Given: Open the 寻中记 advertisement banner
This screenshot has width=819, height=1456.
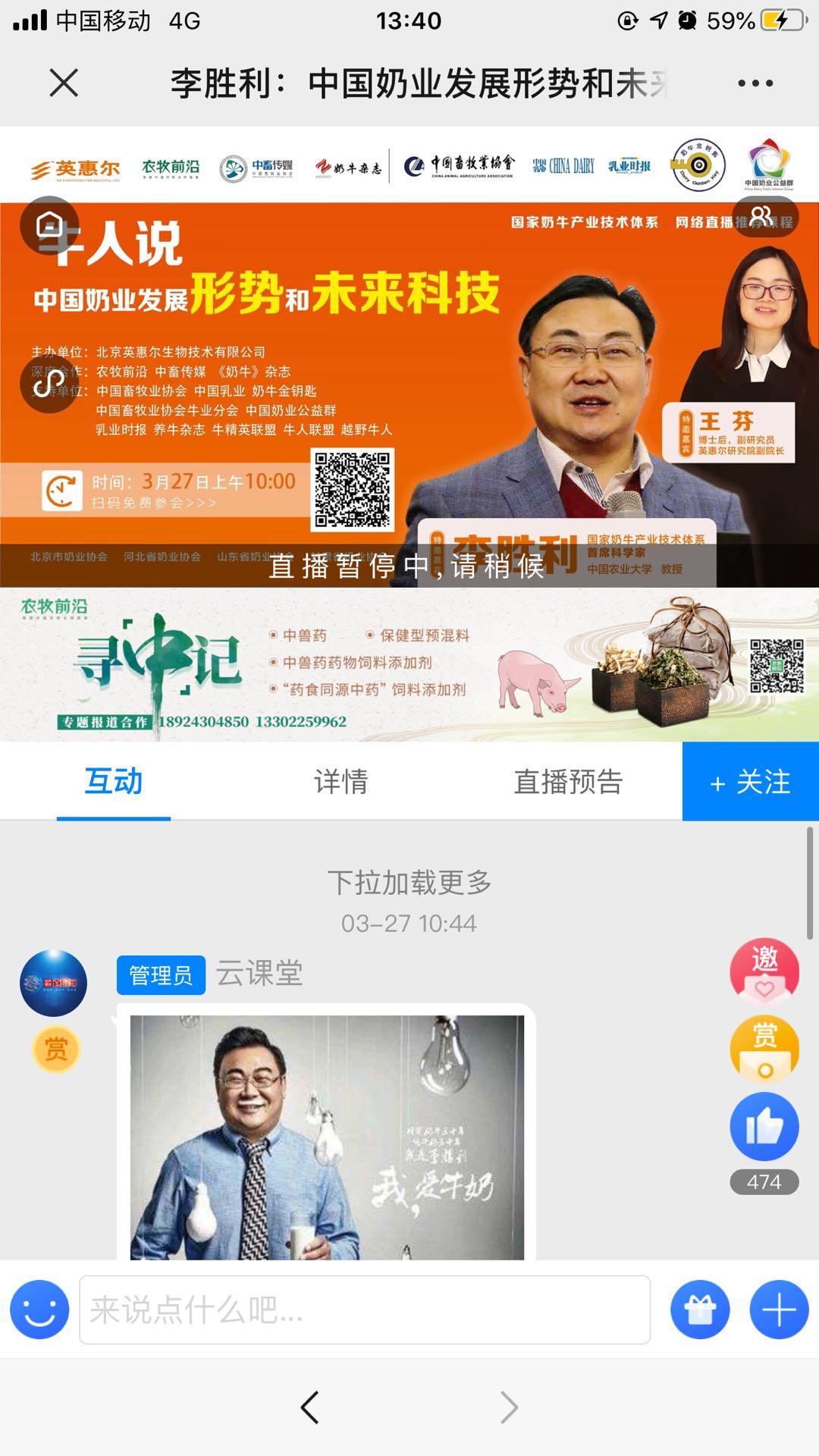Looking at the screenshot, I should tap(409, 665).
